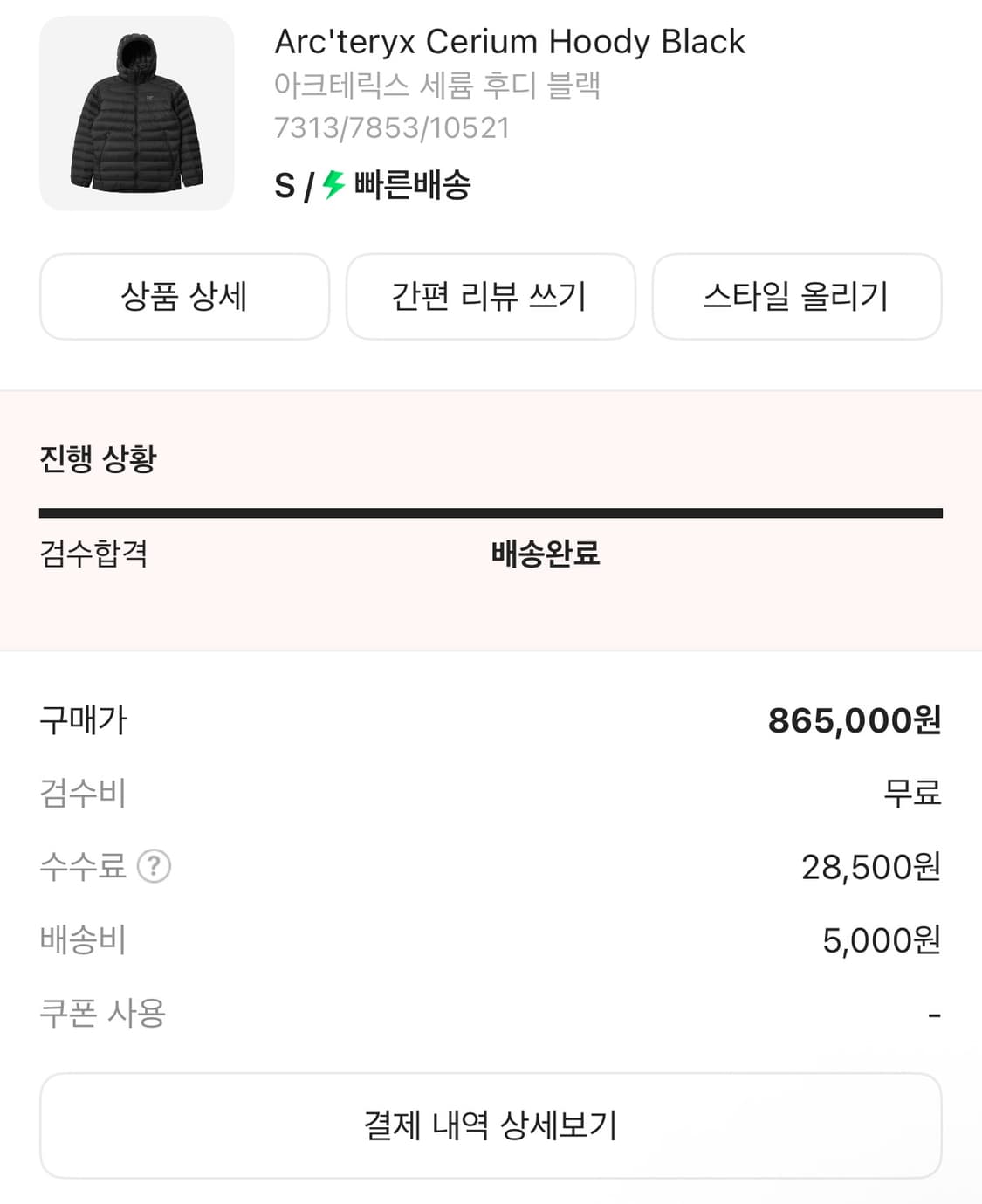The height and width of the screenshot is (1204, 982).
Task: Select 스타일 올리기 to upload a style
Action: click(x=797, y=297)
